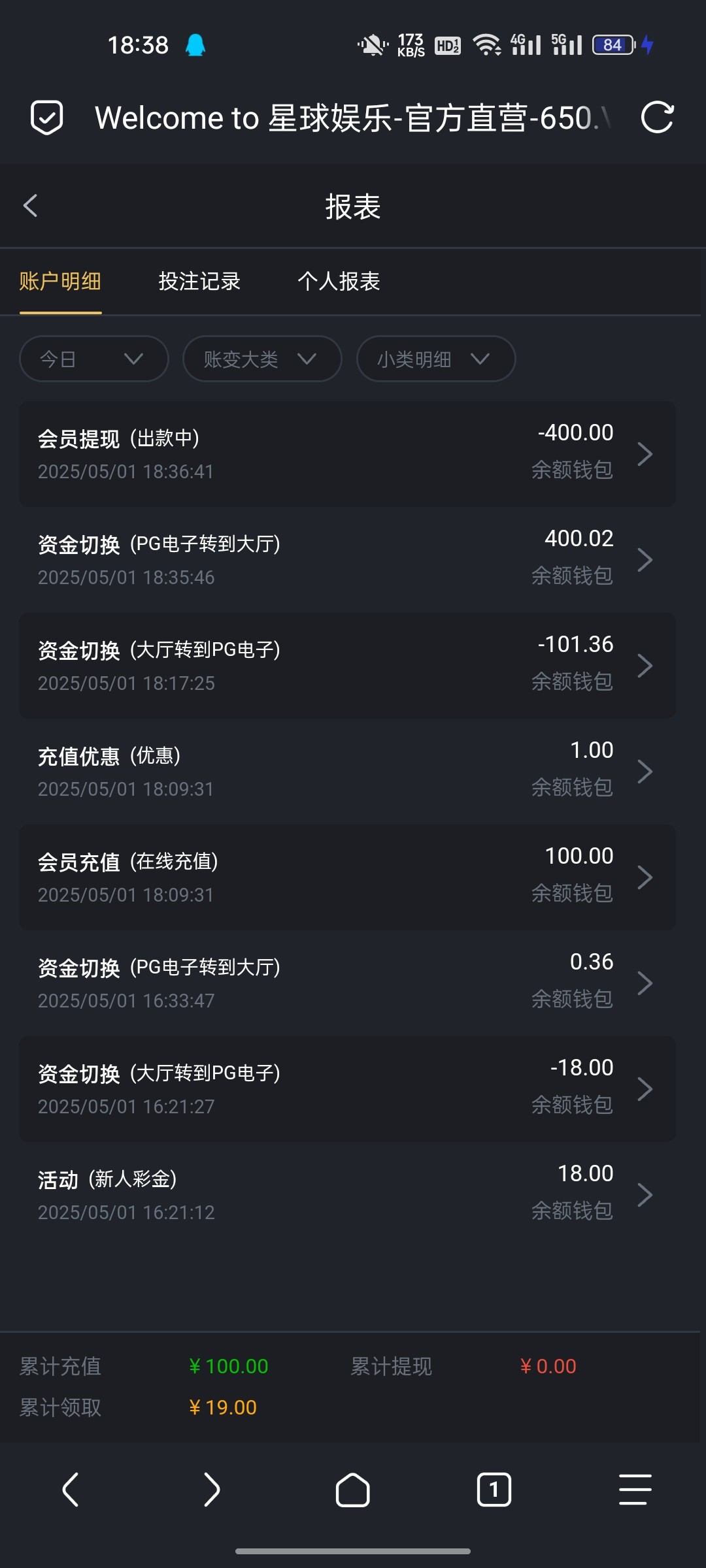Expand the 今日 date dropdown
The image size is (706, 1568).
pyautogui.click(x=94, y=359)
